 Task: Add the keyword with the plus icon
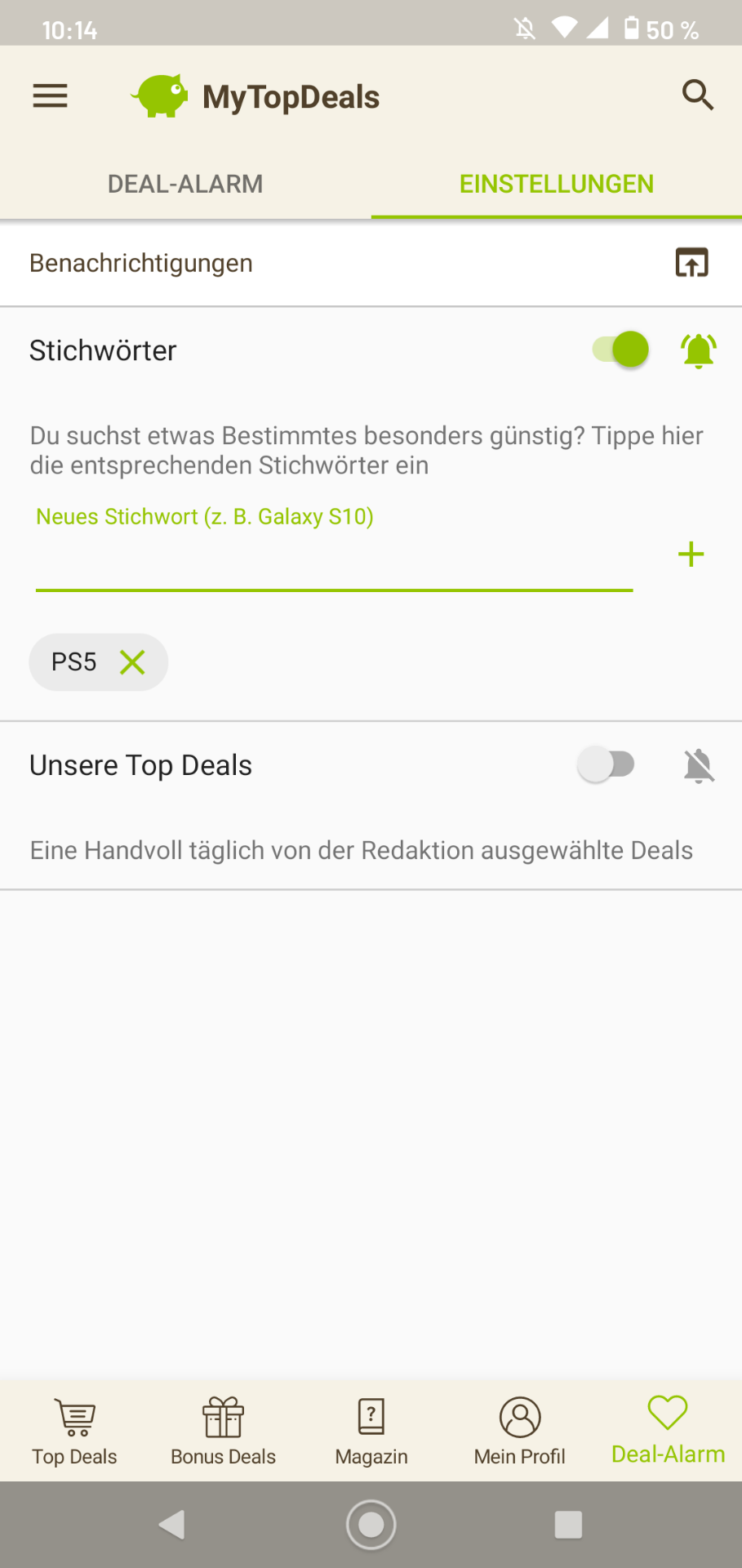coord(691,555)
